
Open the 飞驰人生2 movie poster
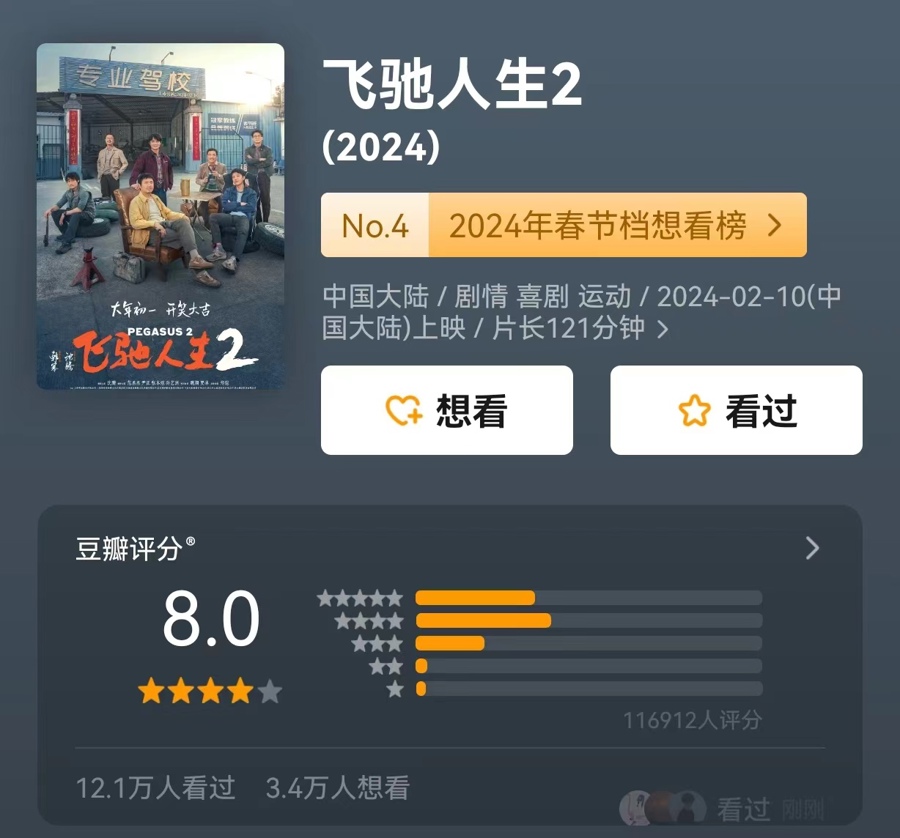pos(161,217)
